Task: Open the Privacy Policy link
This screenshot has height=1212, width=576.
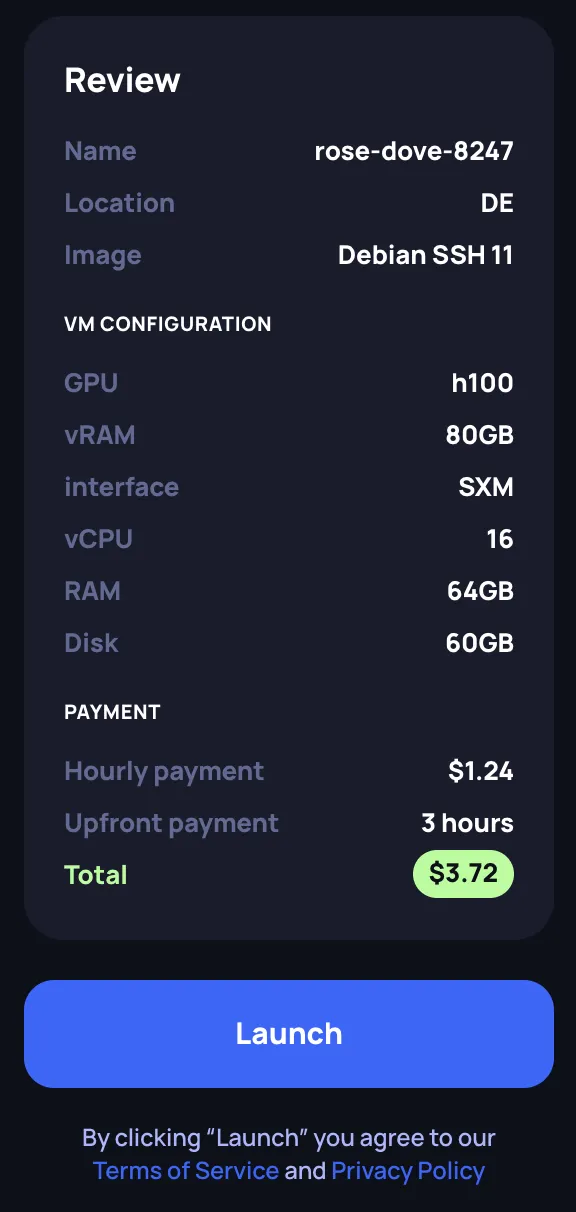Action: 408,1171
